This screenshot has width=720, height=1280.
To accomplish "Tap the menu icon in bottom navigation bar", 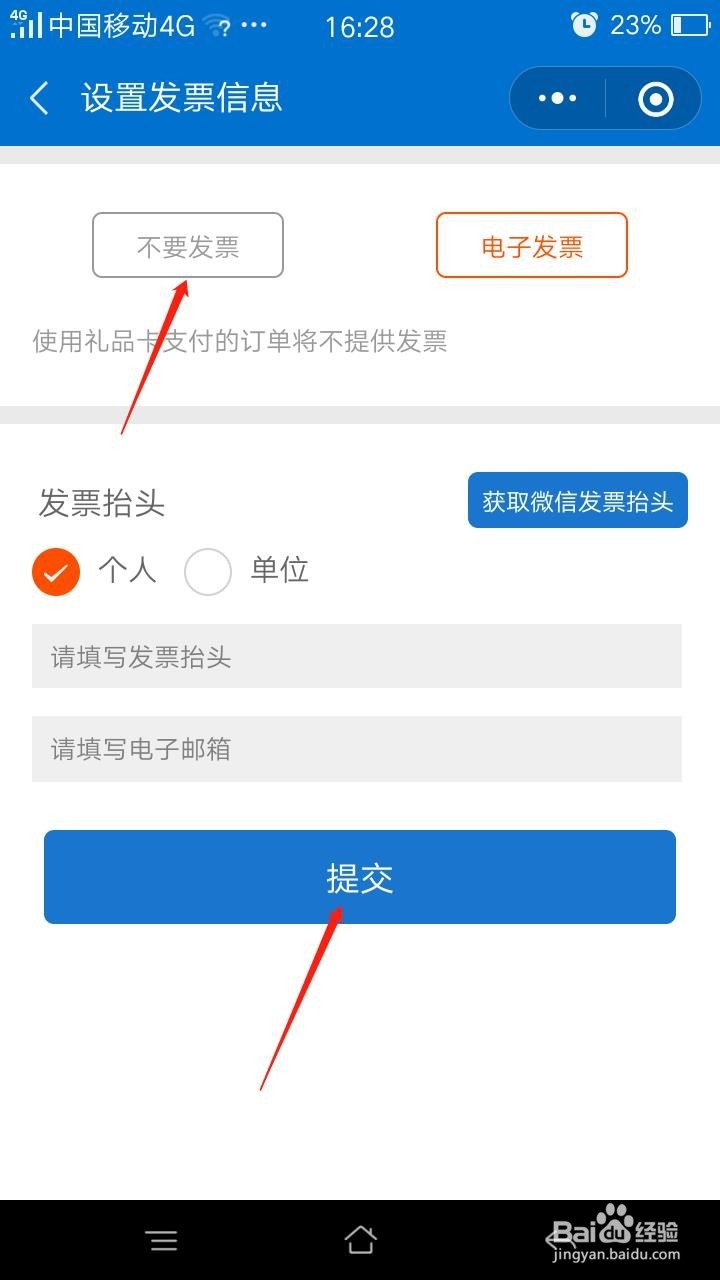I will 162,1240.
